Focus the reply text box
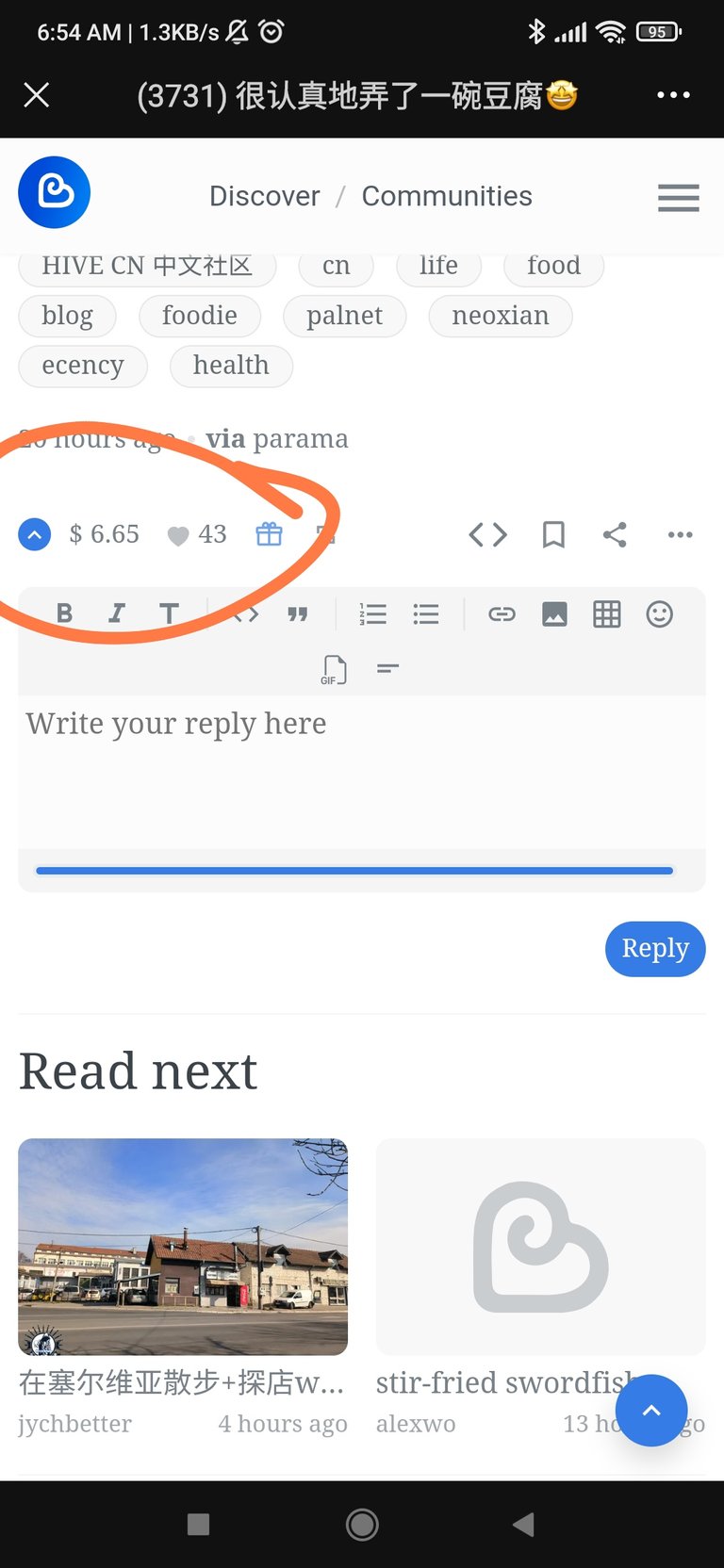 pos(362,772)
